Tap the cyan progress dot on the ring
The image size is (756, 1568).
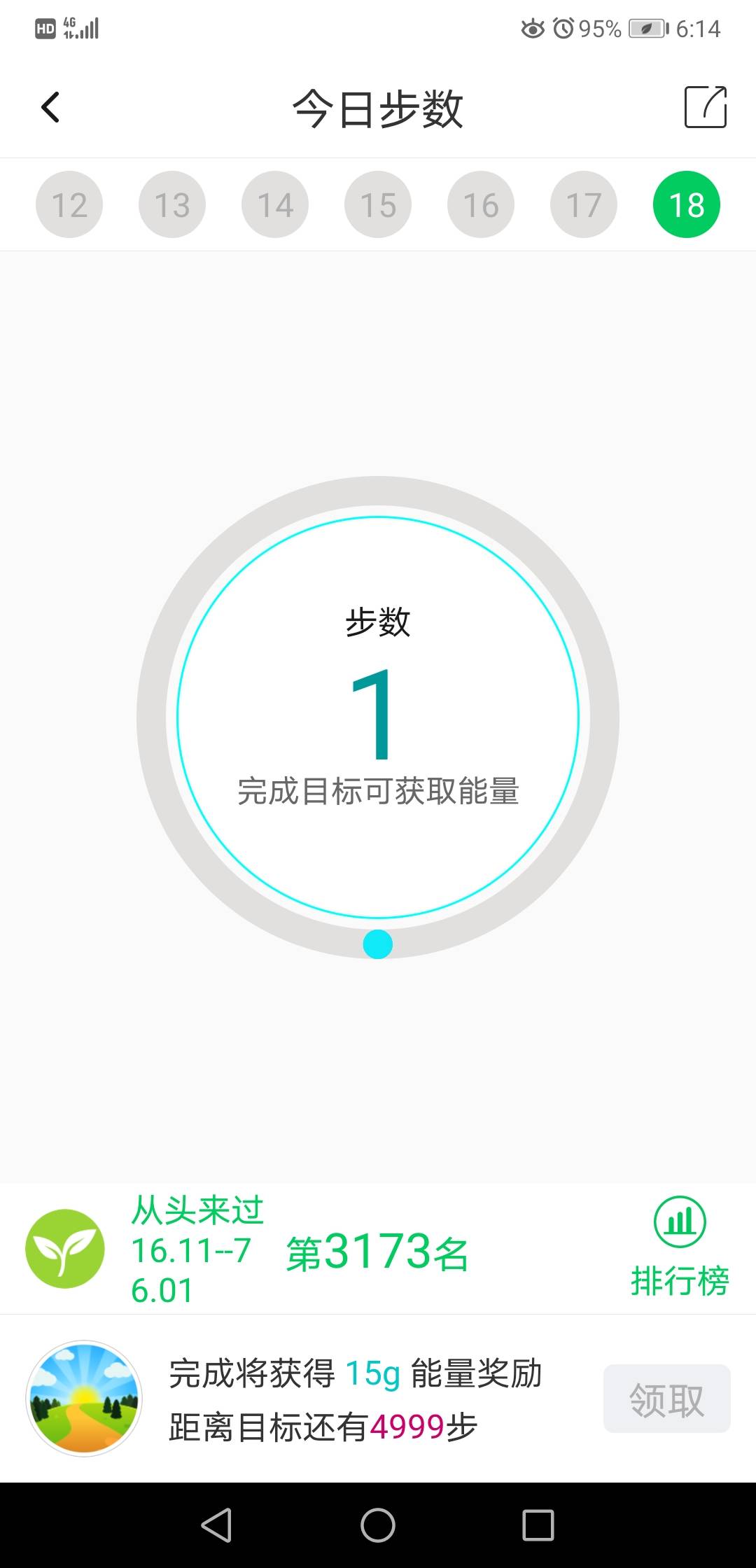(377, 943)
